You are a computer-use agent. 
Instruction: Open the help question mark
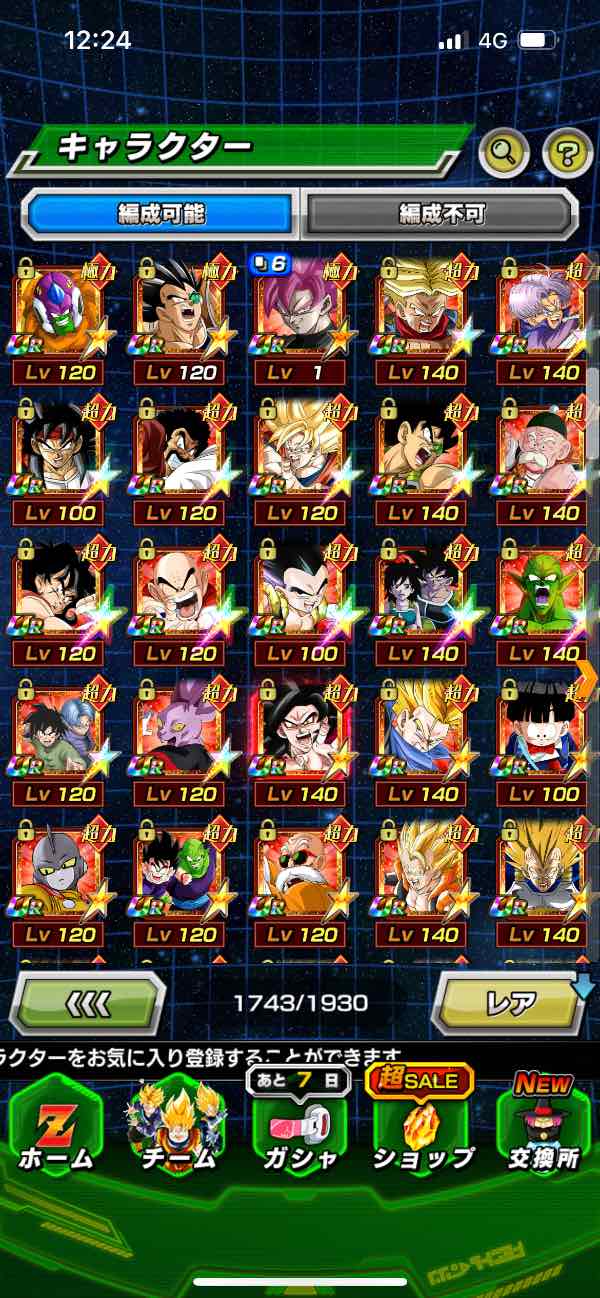click(x=567, y=152)
